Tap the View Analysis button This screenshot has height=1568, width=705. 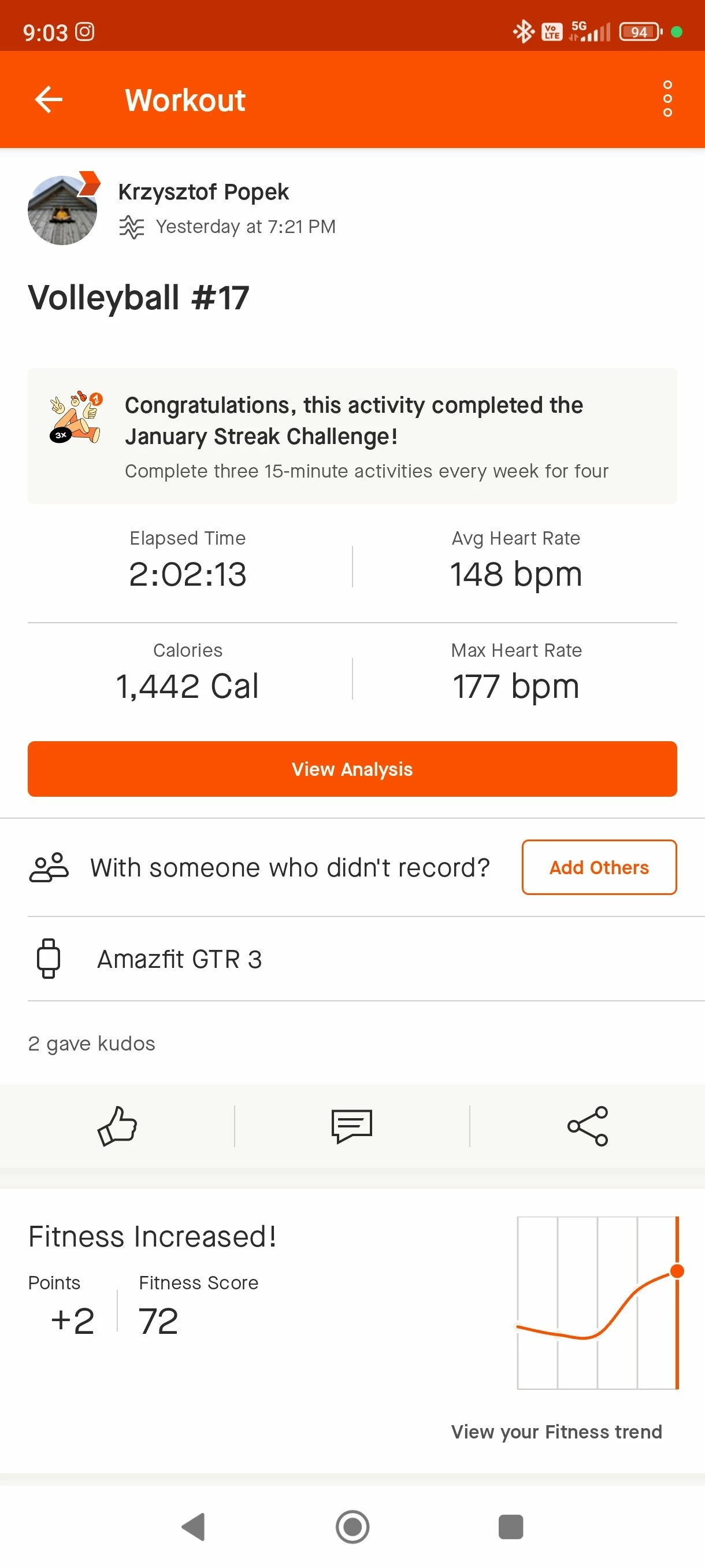352,769
